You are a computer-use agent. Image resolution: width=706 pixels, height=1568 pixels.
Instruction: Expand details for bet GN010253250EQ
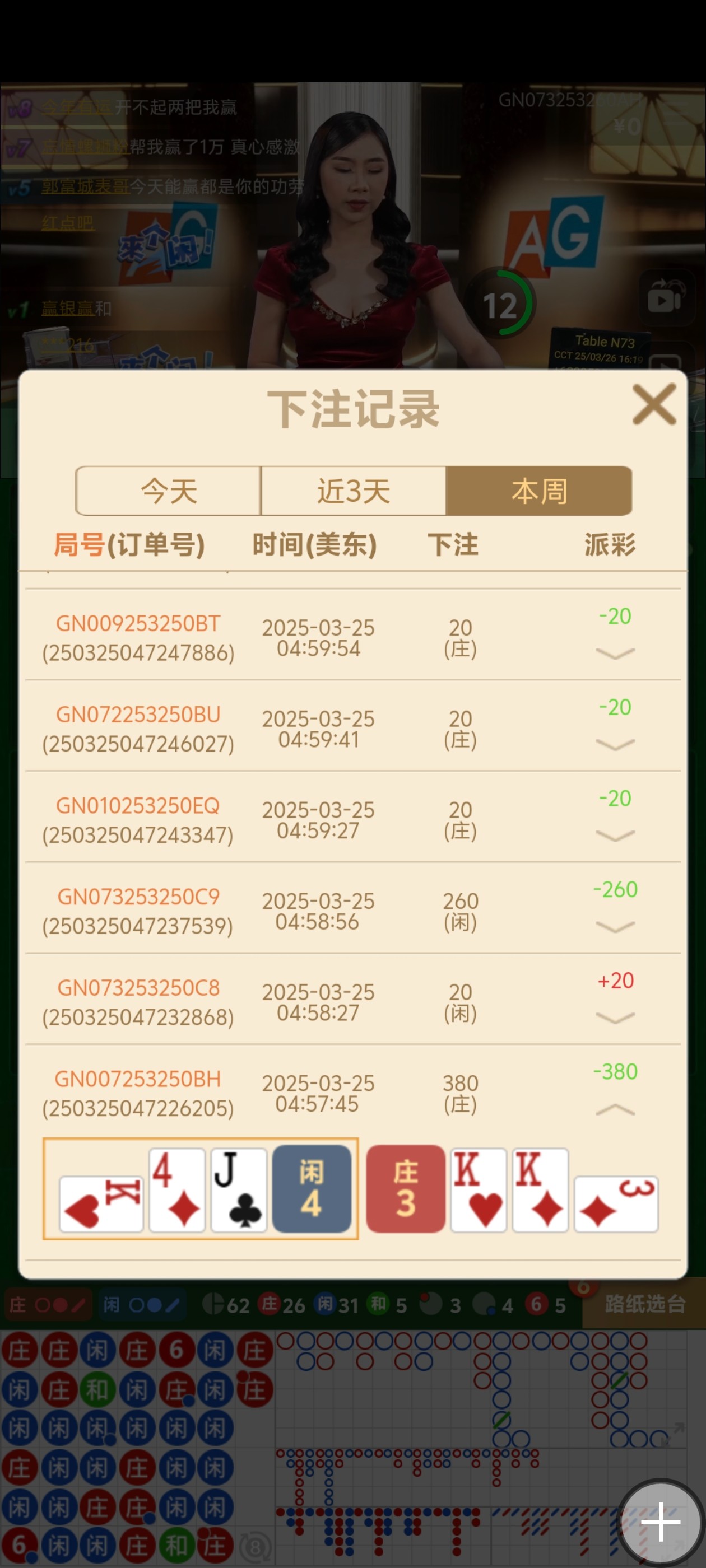pyautogui.click(x=615, y=836)
